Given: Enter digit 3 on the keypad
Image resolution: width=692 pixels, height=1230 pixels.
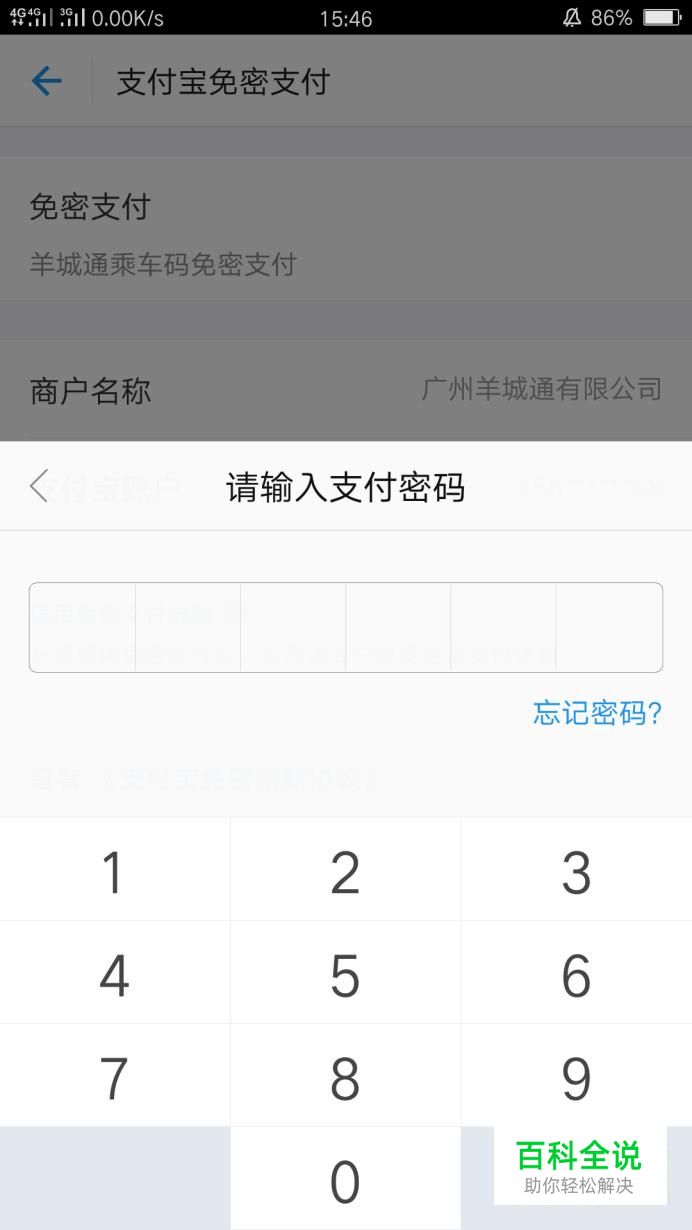Looking at the screenshot, I should click(577, 870).
